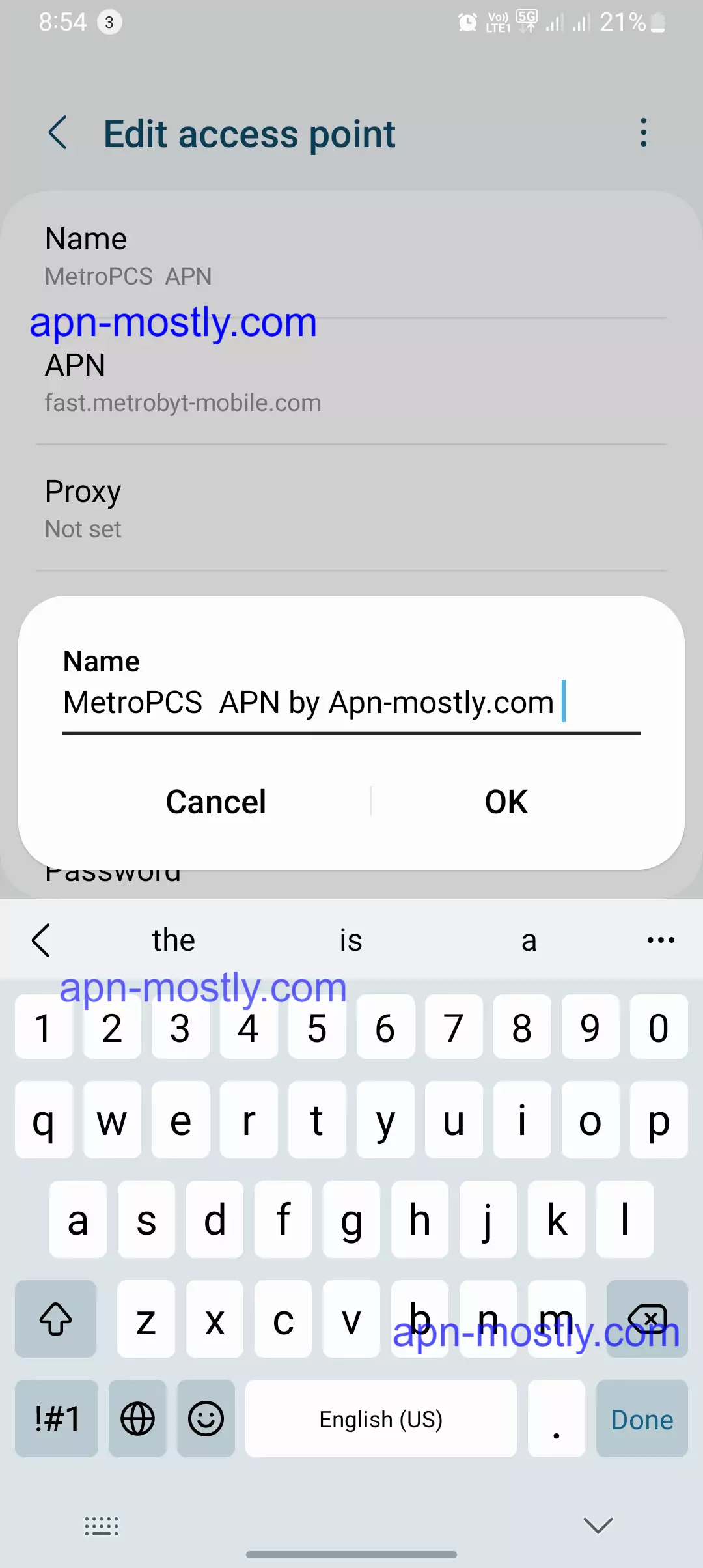Select the number 5 key
This screenshot has width=703, height=1568.
(317, 1029)
